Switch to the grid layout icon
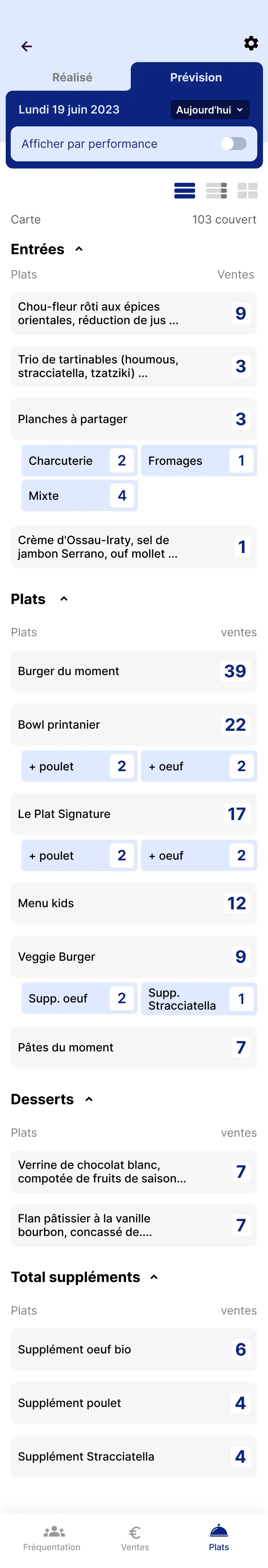The image size is (268, 1568). coord(247,191)
